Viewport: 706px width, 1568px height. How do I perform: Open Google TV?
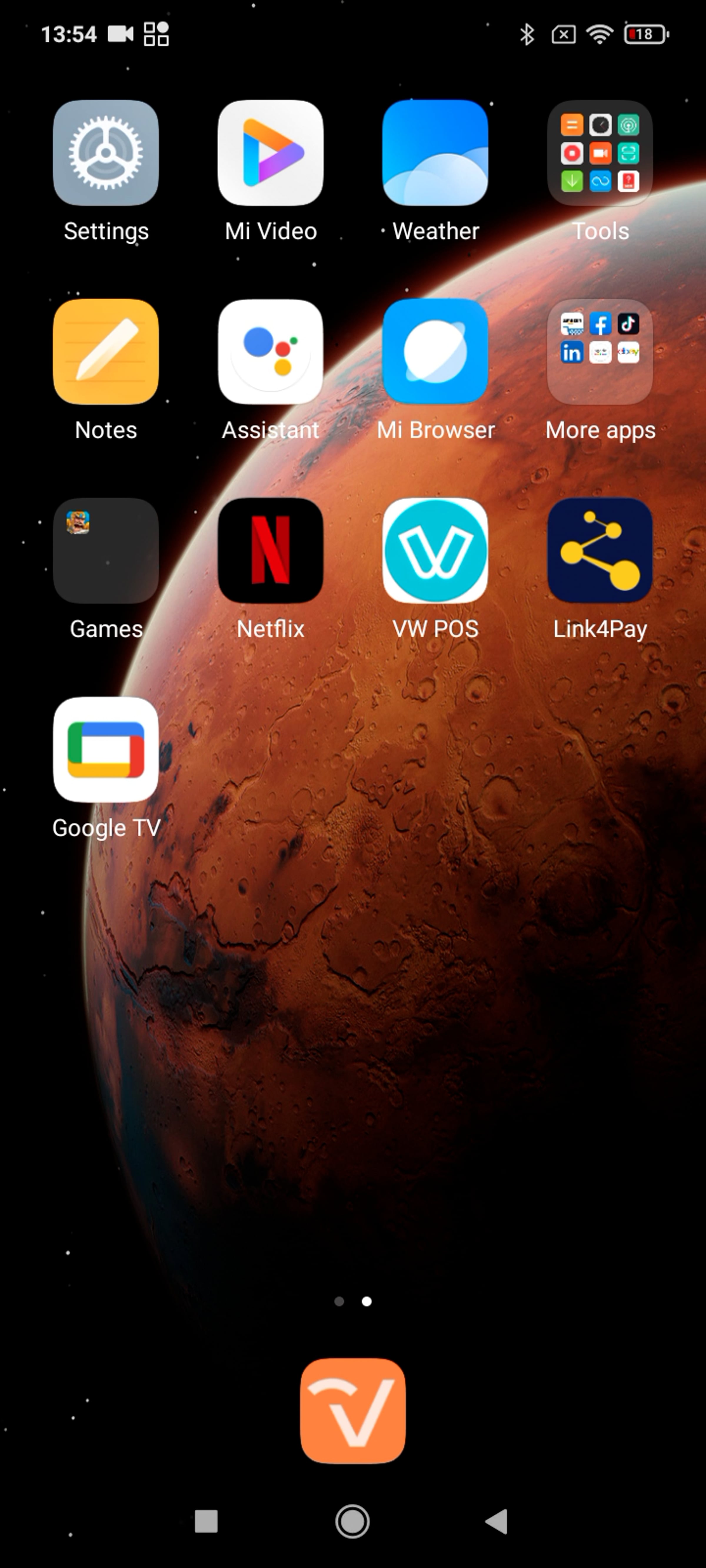106,750
